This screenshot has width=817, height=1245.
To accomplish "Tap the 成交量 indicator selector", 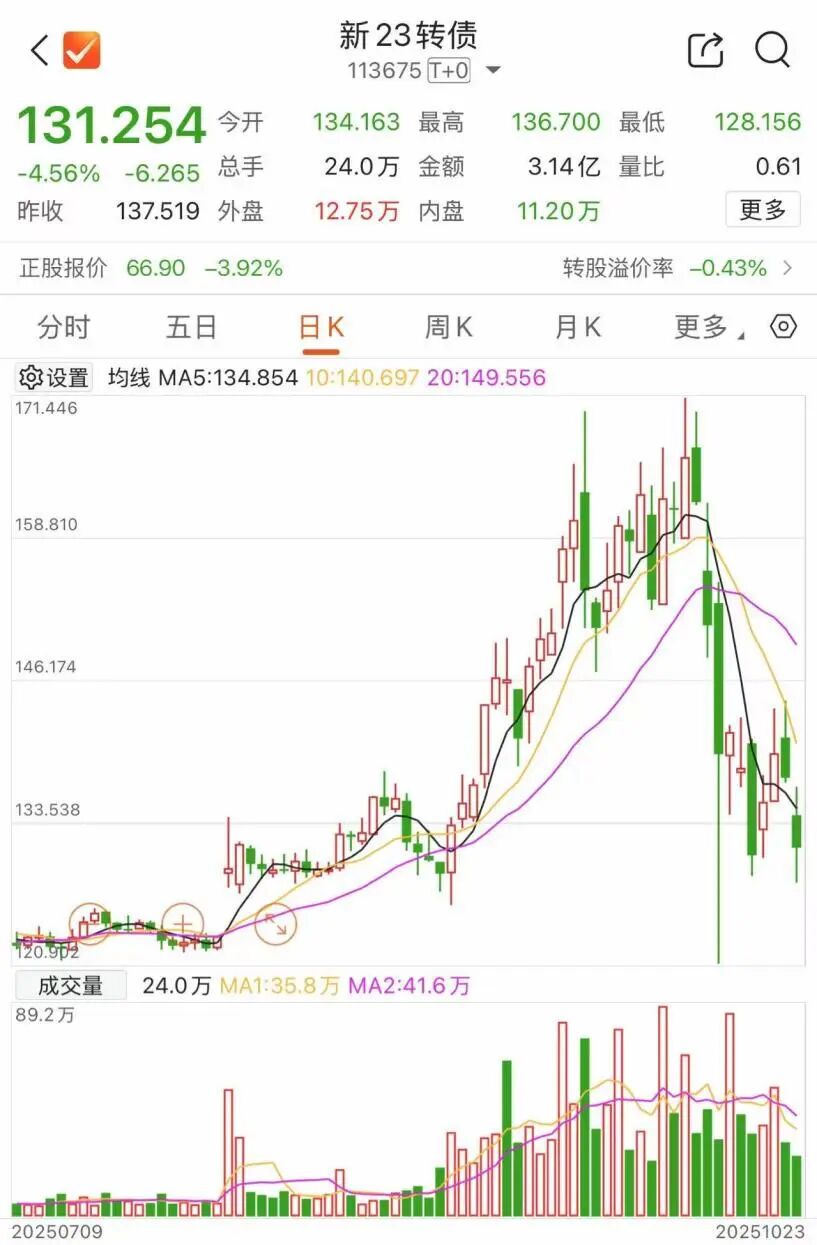I will coord(70,986).
